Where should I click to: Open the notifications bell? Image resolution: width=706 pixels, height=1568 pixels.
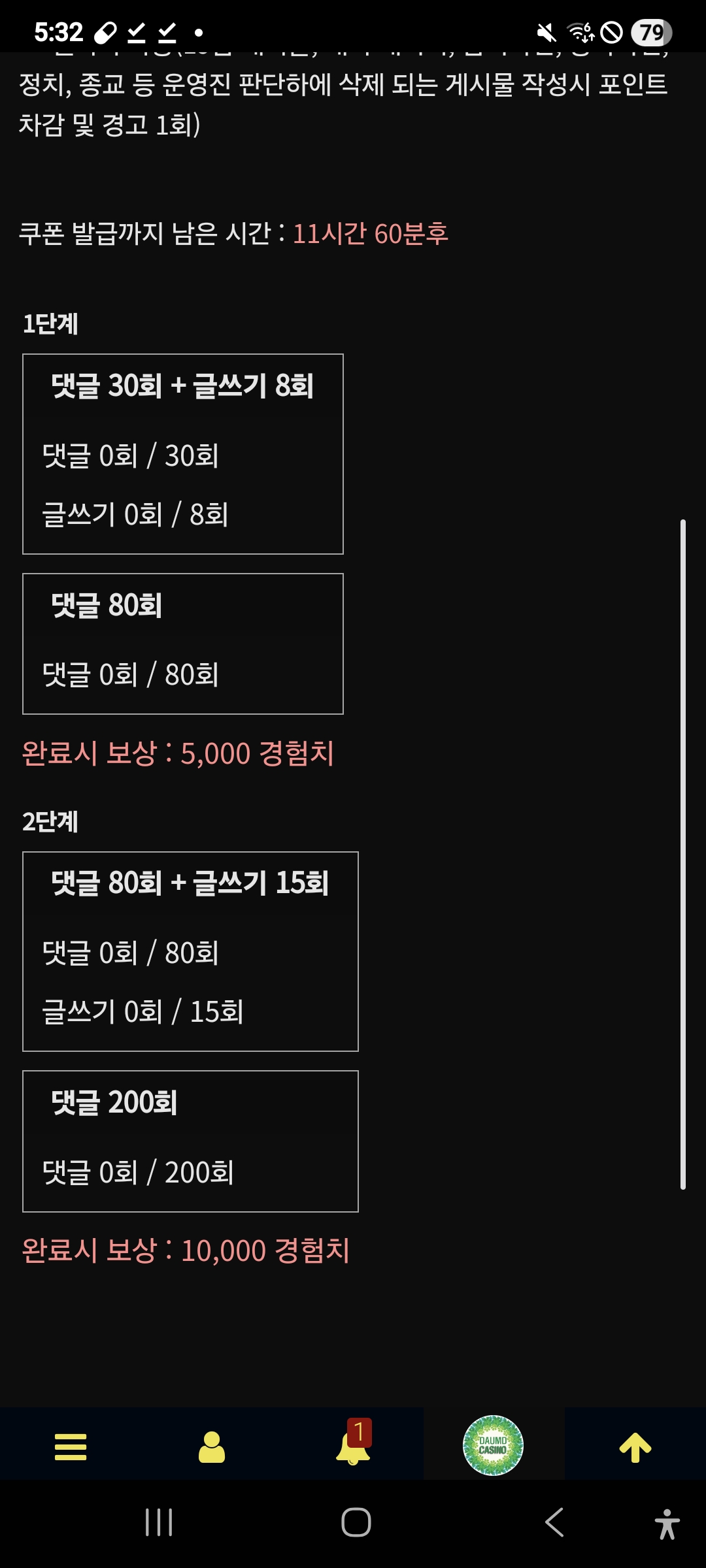(354, 1442)
